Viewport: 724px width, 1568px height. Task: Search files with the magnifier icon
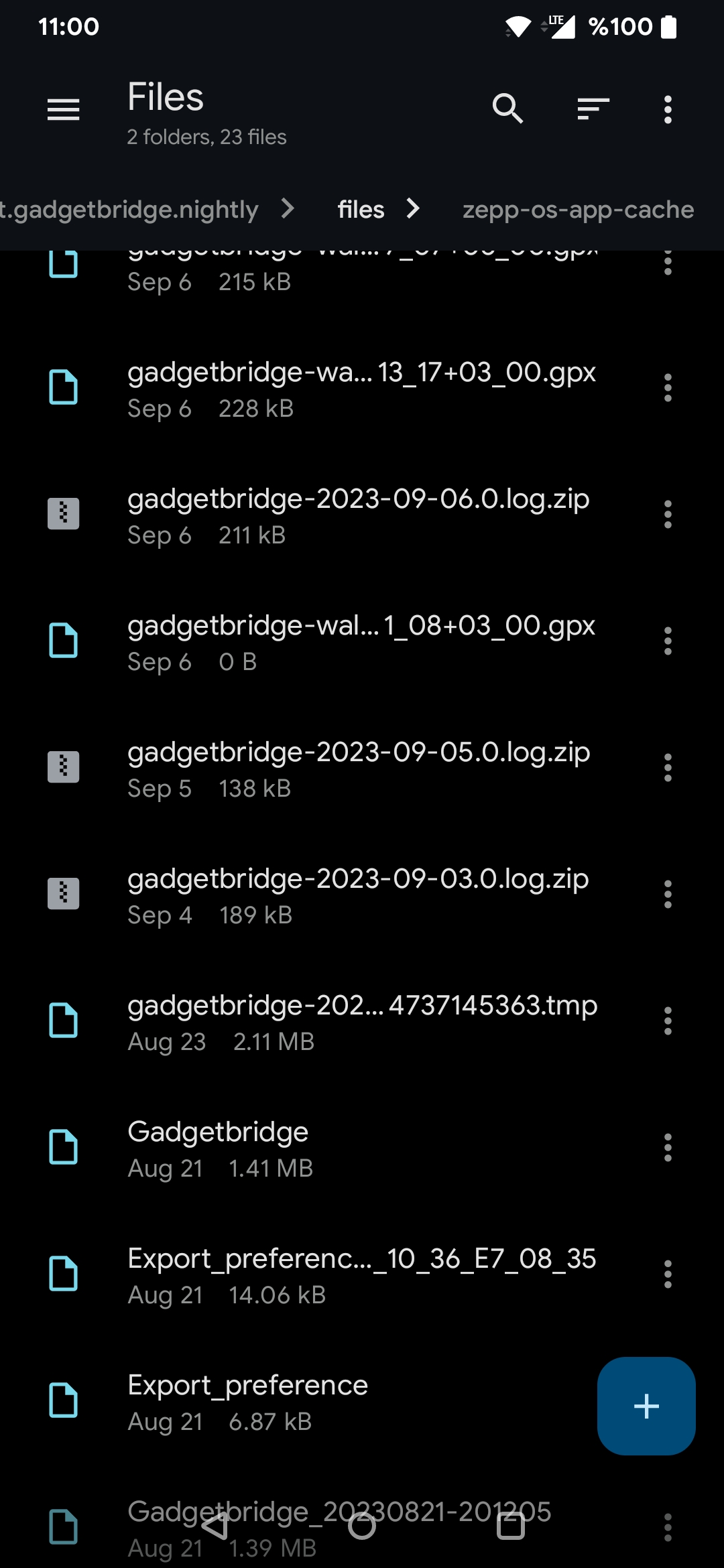click(x=507, y=109)
